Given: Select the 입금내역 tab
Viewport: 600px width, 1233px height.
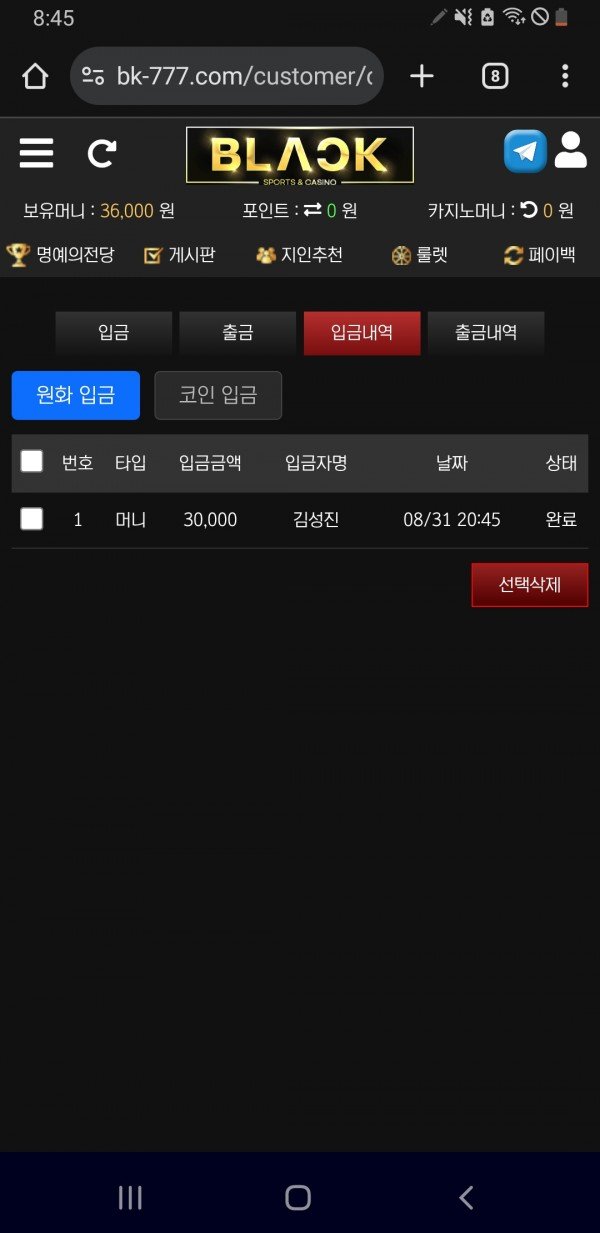Looking at the screenshot, I should (362, 333).
